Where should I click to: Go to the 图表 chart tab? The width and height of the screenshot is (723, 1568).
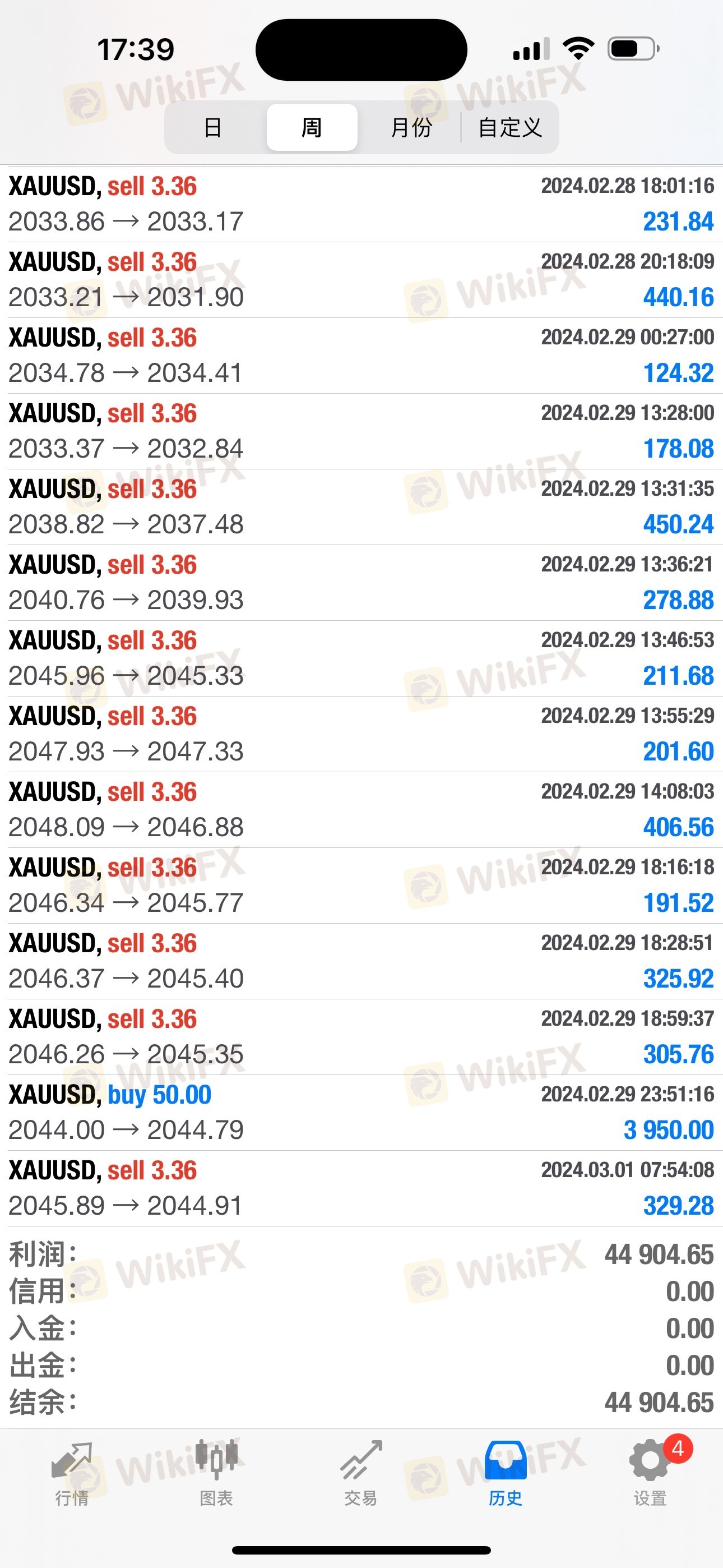pos(217,1474)
